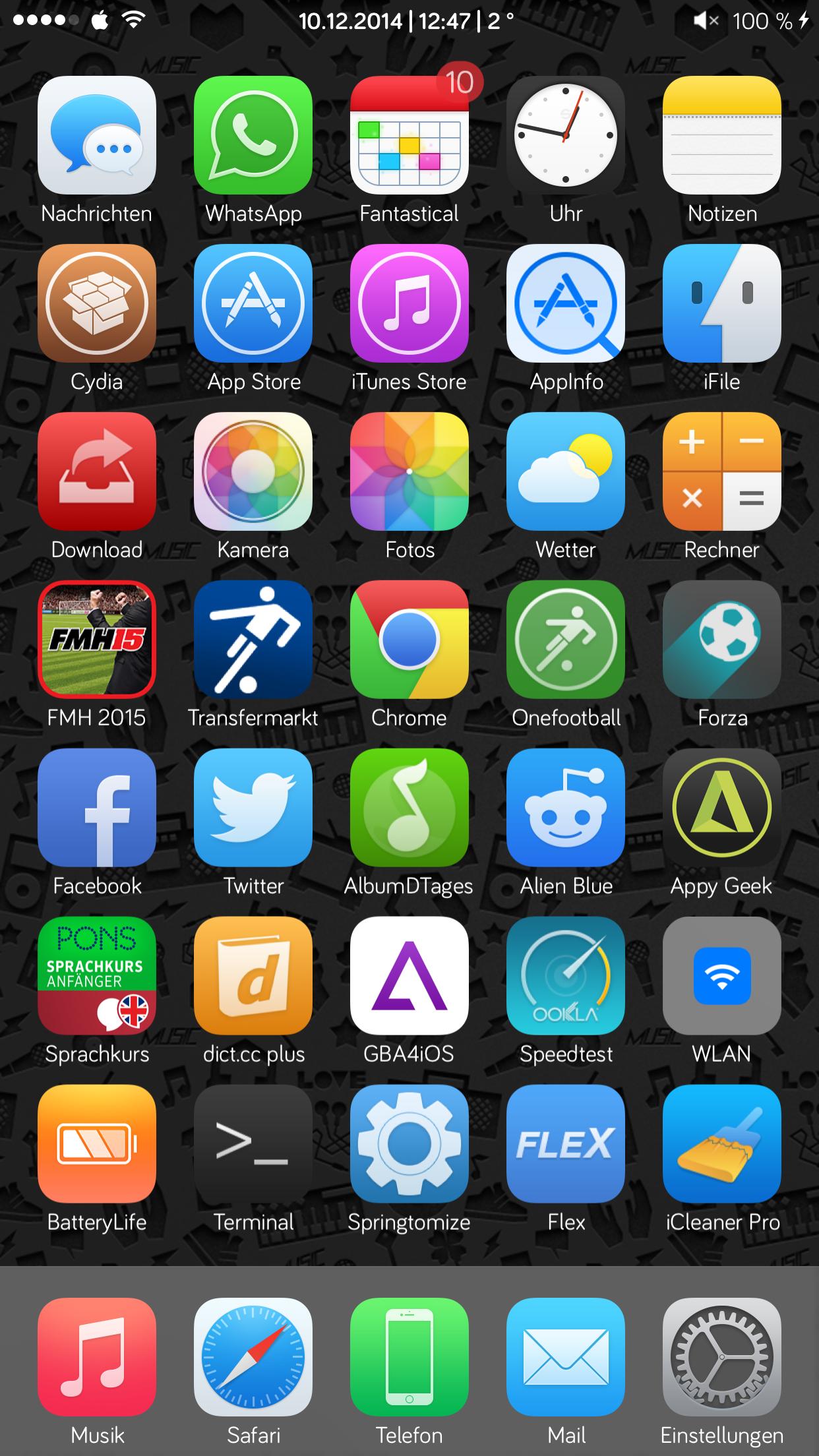The width and height of the screenshot is (819, 1456).
Task: Open Einstellungen from the dock
Action: click(722, 1357)
